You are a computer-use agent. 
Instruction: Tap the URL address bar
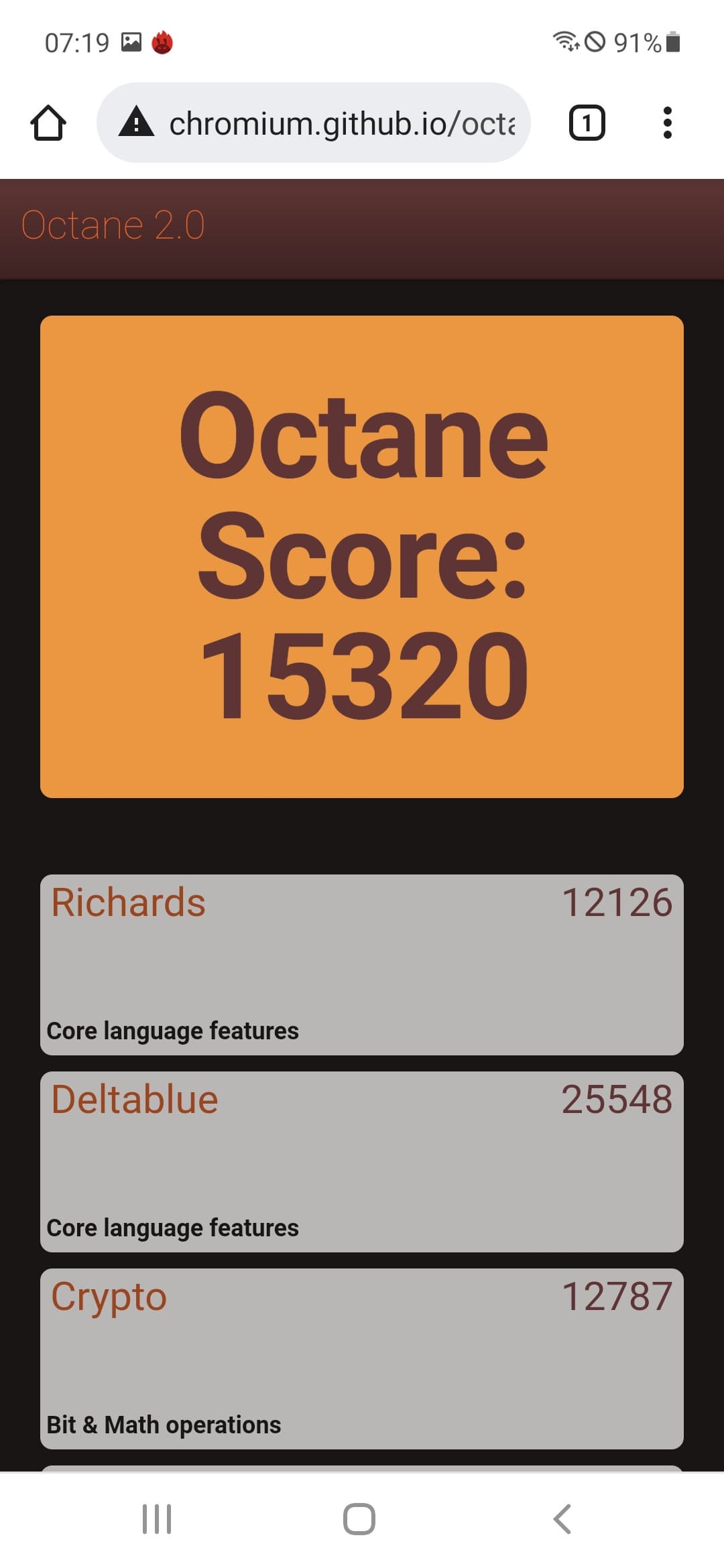coord(342,123)
